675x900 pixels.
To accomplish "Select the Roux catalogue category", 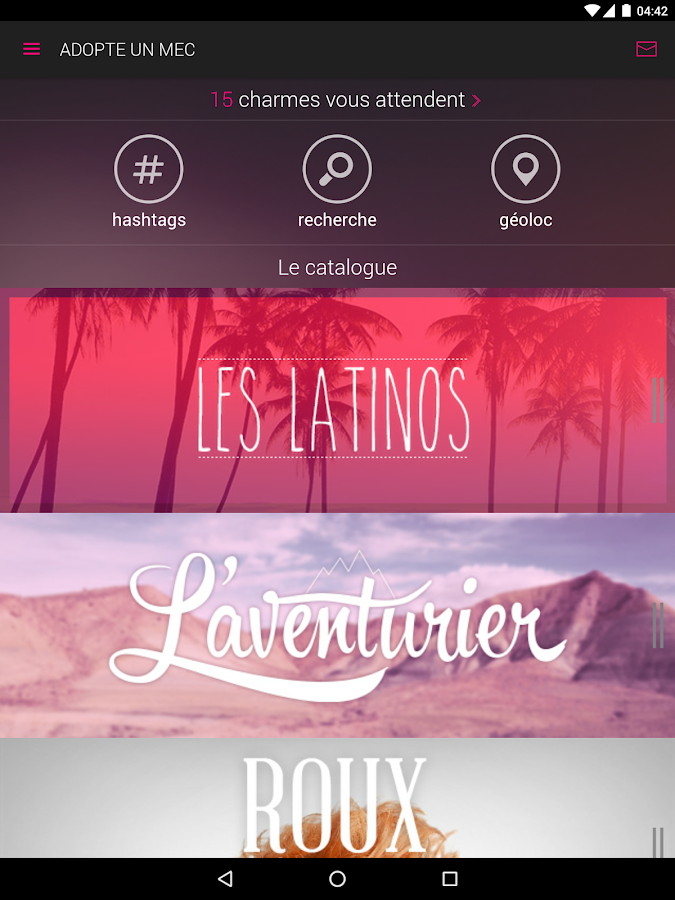I will [x=337, y=800].
